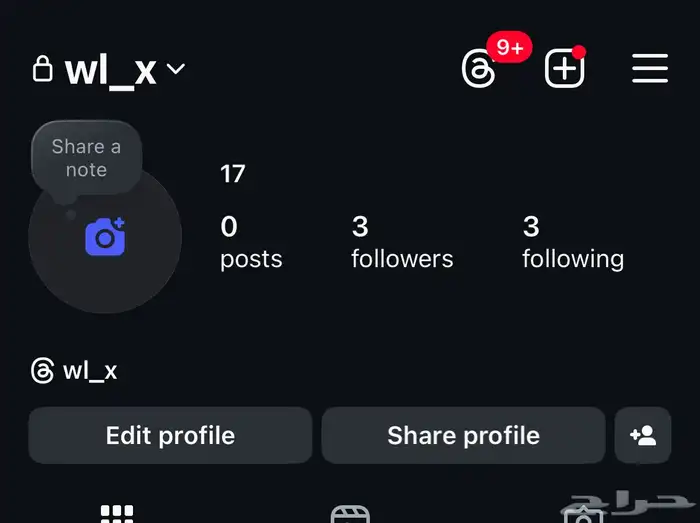Open Threads from the top bar
700x523 pixels.
479,69
